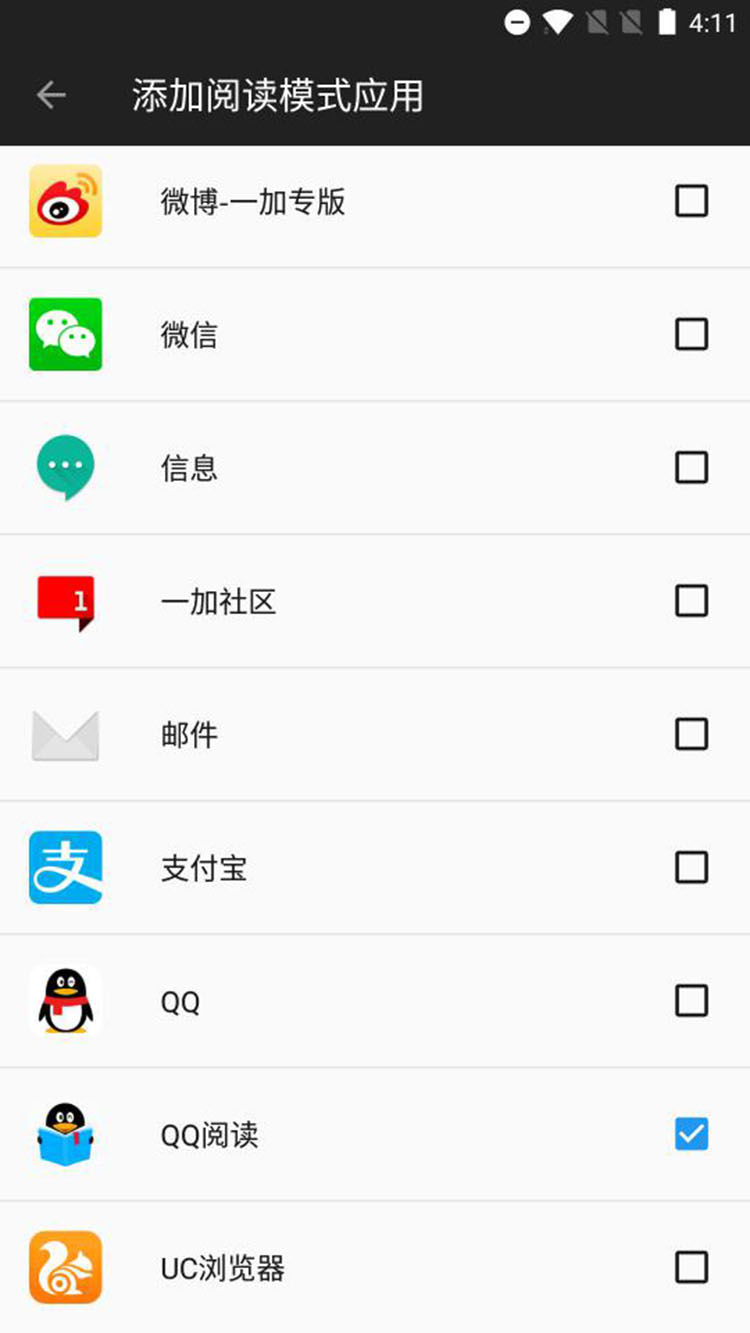Uncheck the QQ阅读 checkbox

[x=692, y=1134]
